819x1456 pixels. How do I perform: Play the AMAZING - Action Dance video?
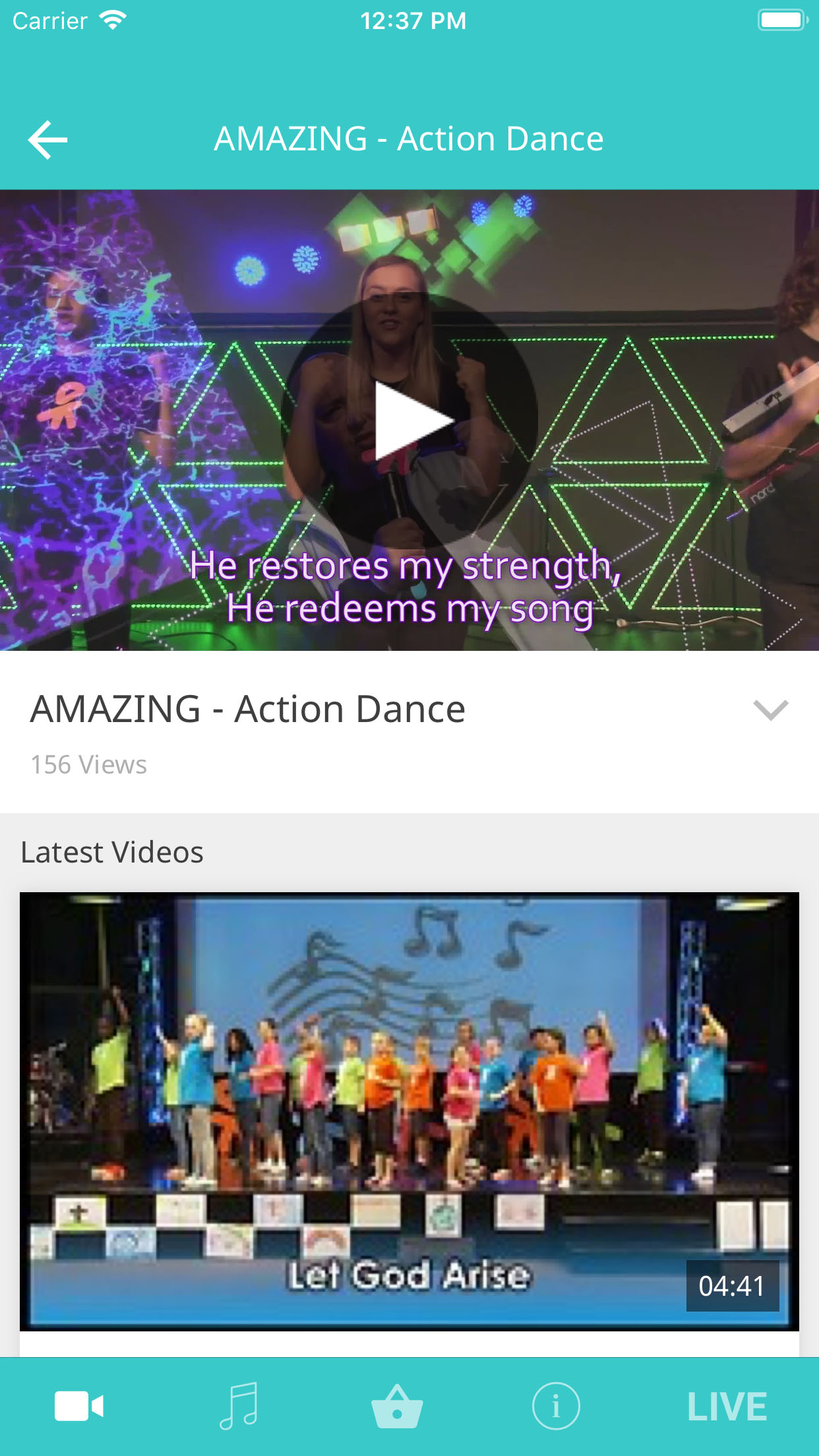(410, 420)
